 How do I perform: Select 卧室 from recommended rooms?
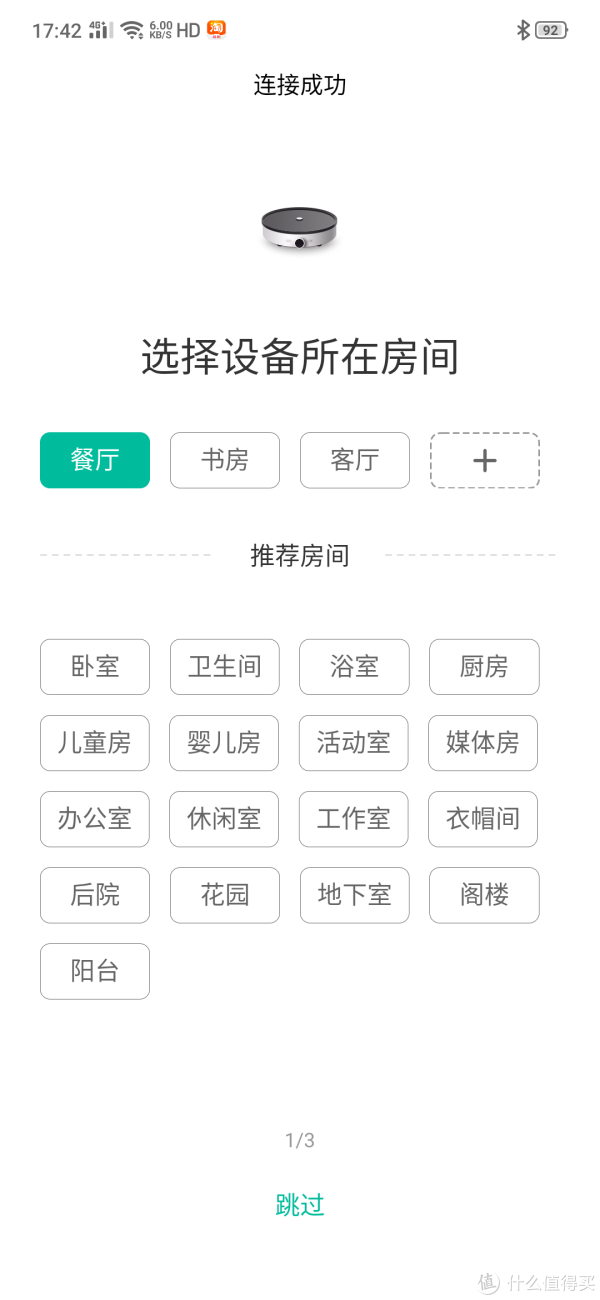pos(95,667)
